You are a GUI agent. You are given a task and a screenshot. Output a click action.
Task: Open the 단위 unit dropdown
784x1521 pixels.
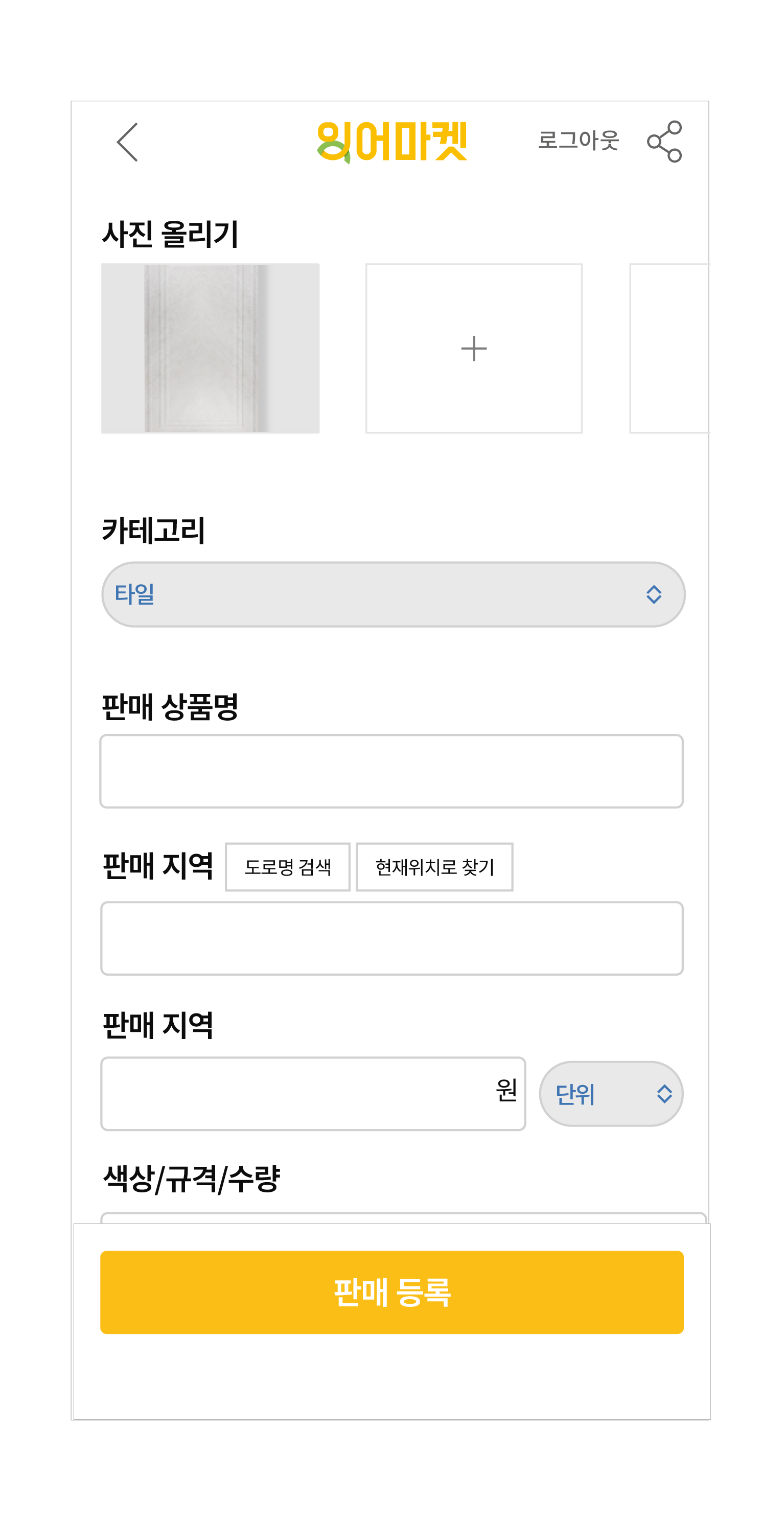pos(611,1094)
